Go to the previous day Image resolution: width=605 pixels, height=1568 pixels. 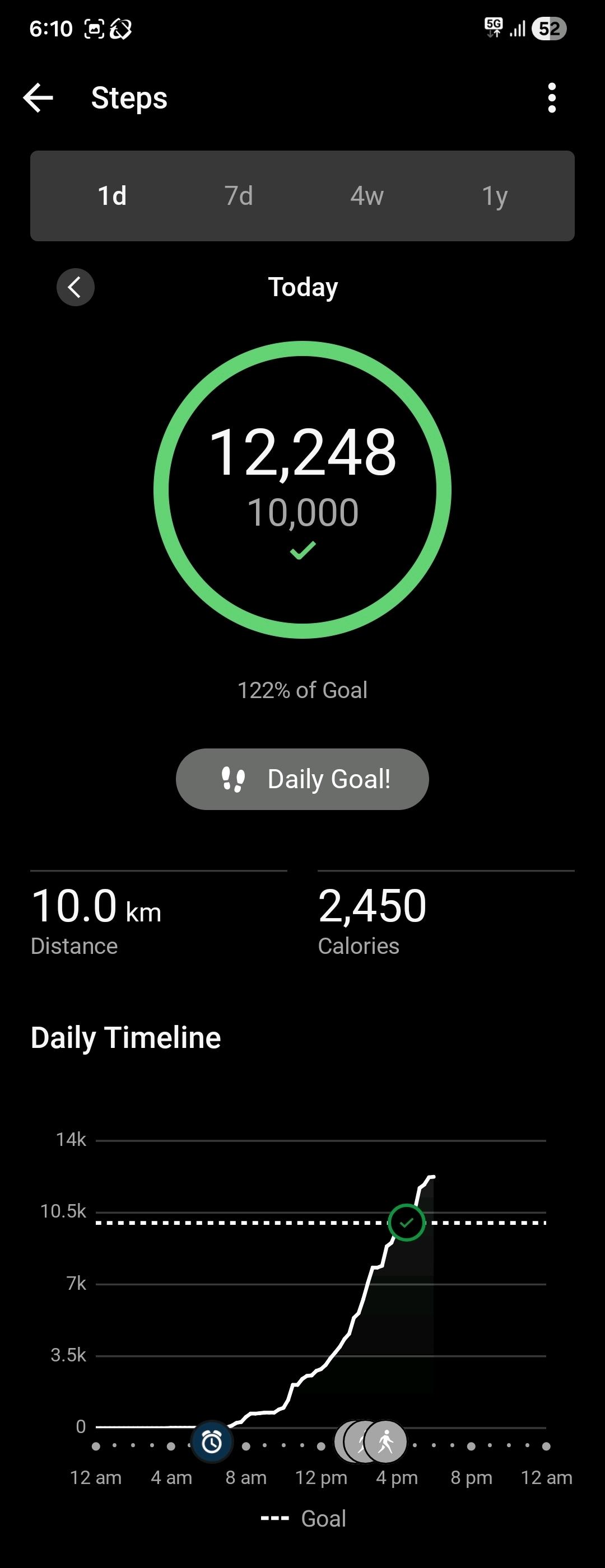[x=76, y=287]
